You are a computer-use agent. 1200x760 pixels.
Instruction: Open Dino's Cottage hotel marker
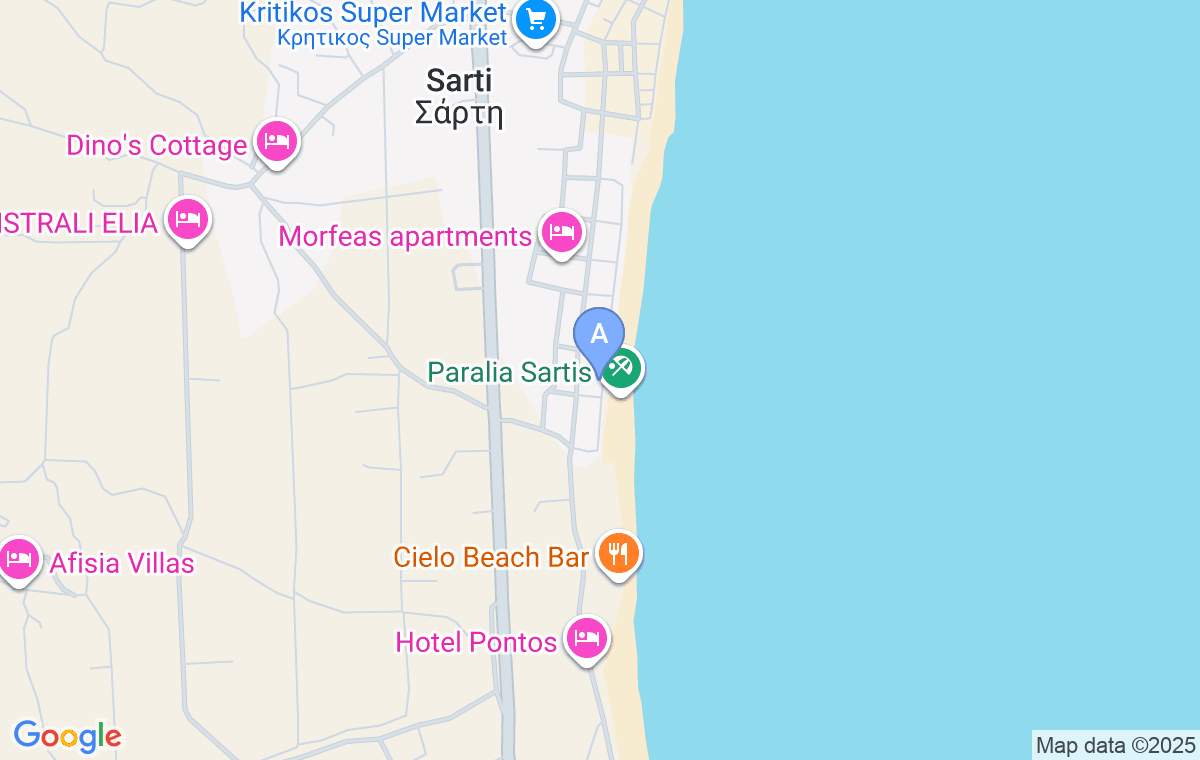click(x=276, y=141)
